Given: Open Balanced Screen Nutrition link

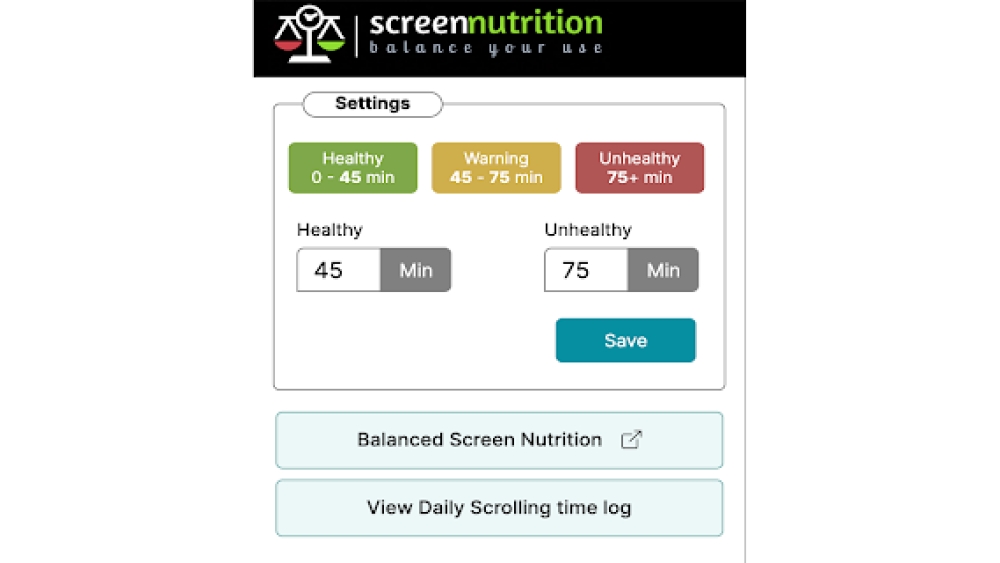Looking at the screenshot, I should coord(498,440).
